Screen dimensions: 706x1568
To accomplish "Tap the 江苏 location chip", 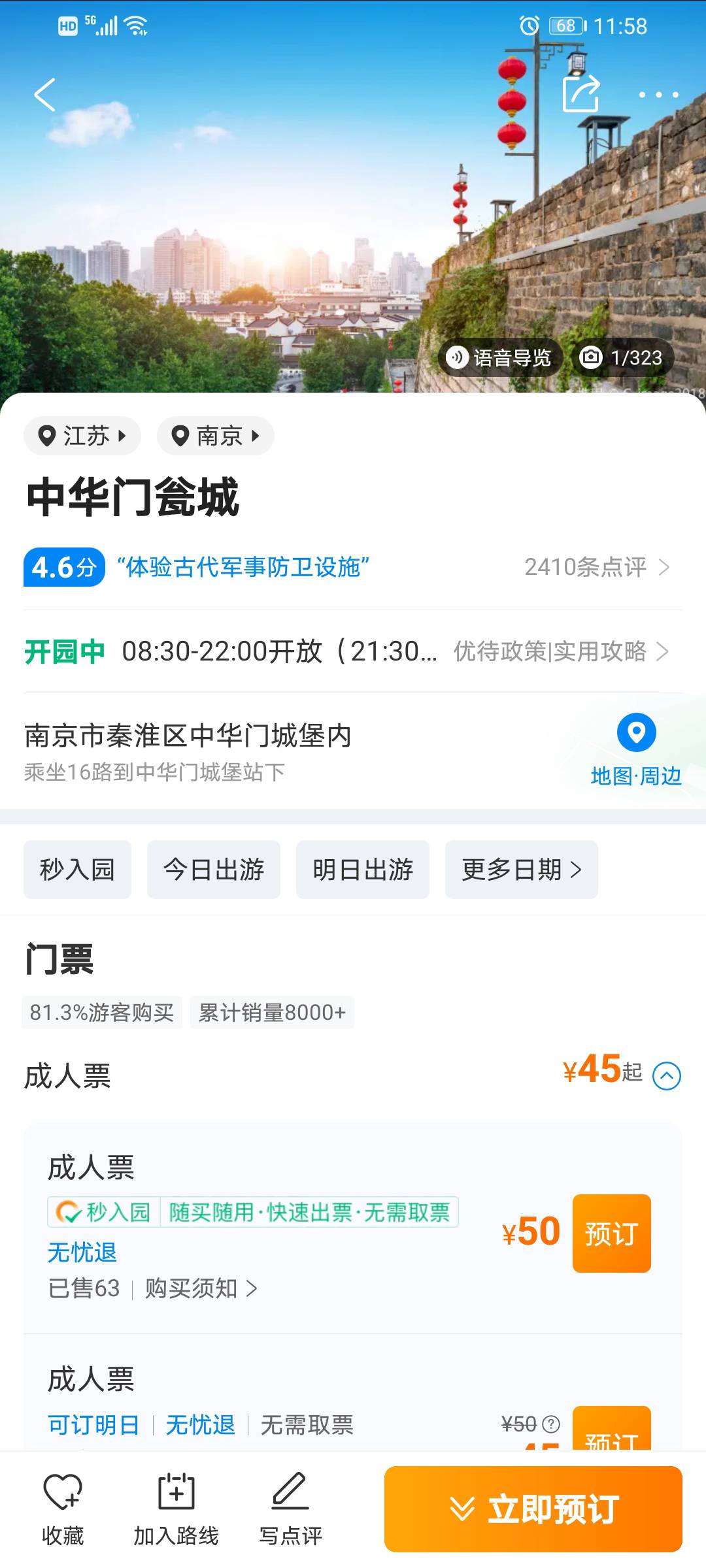I will pos(82,436).
